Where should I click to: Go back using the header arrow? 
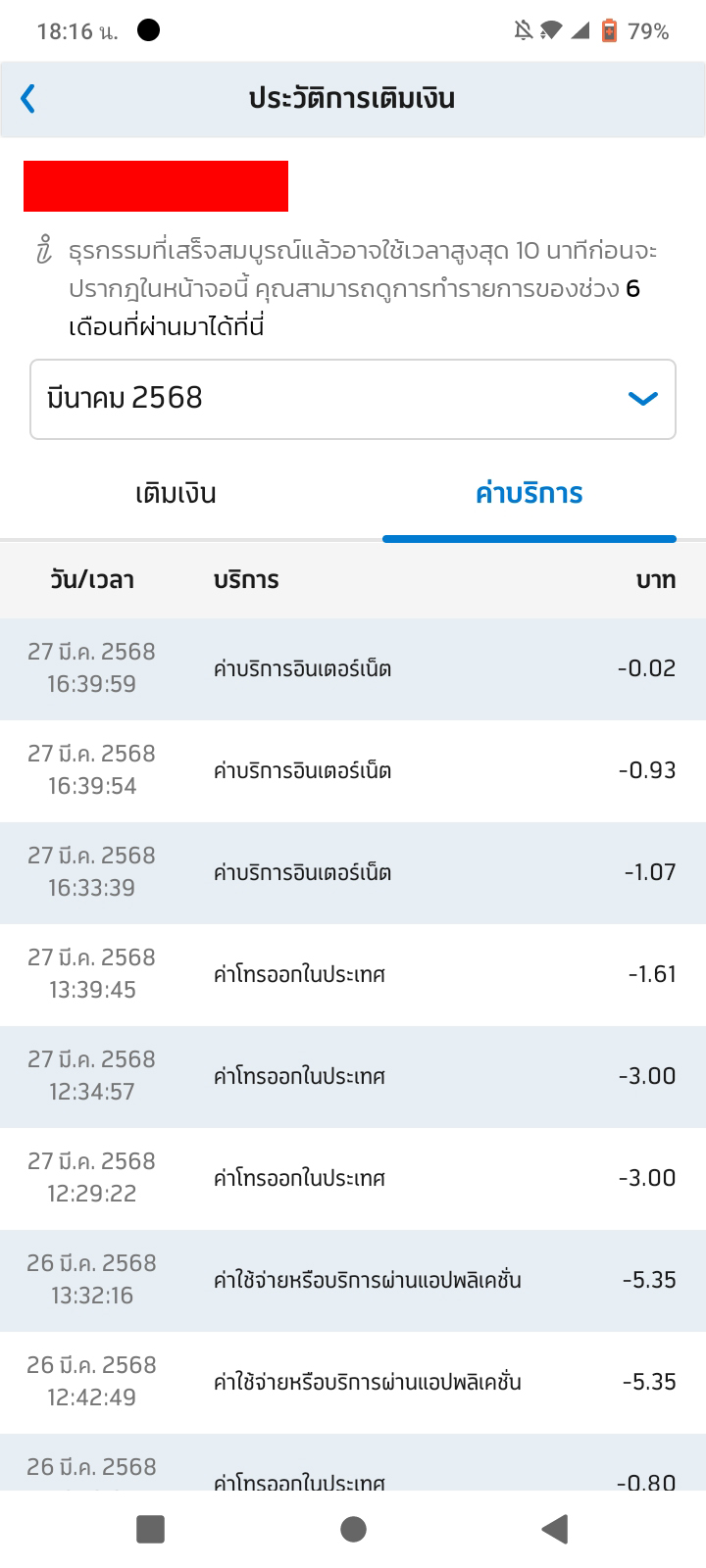pyautogui.click(x=28, y=99)
